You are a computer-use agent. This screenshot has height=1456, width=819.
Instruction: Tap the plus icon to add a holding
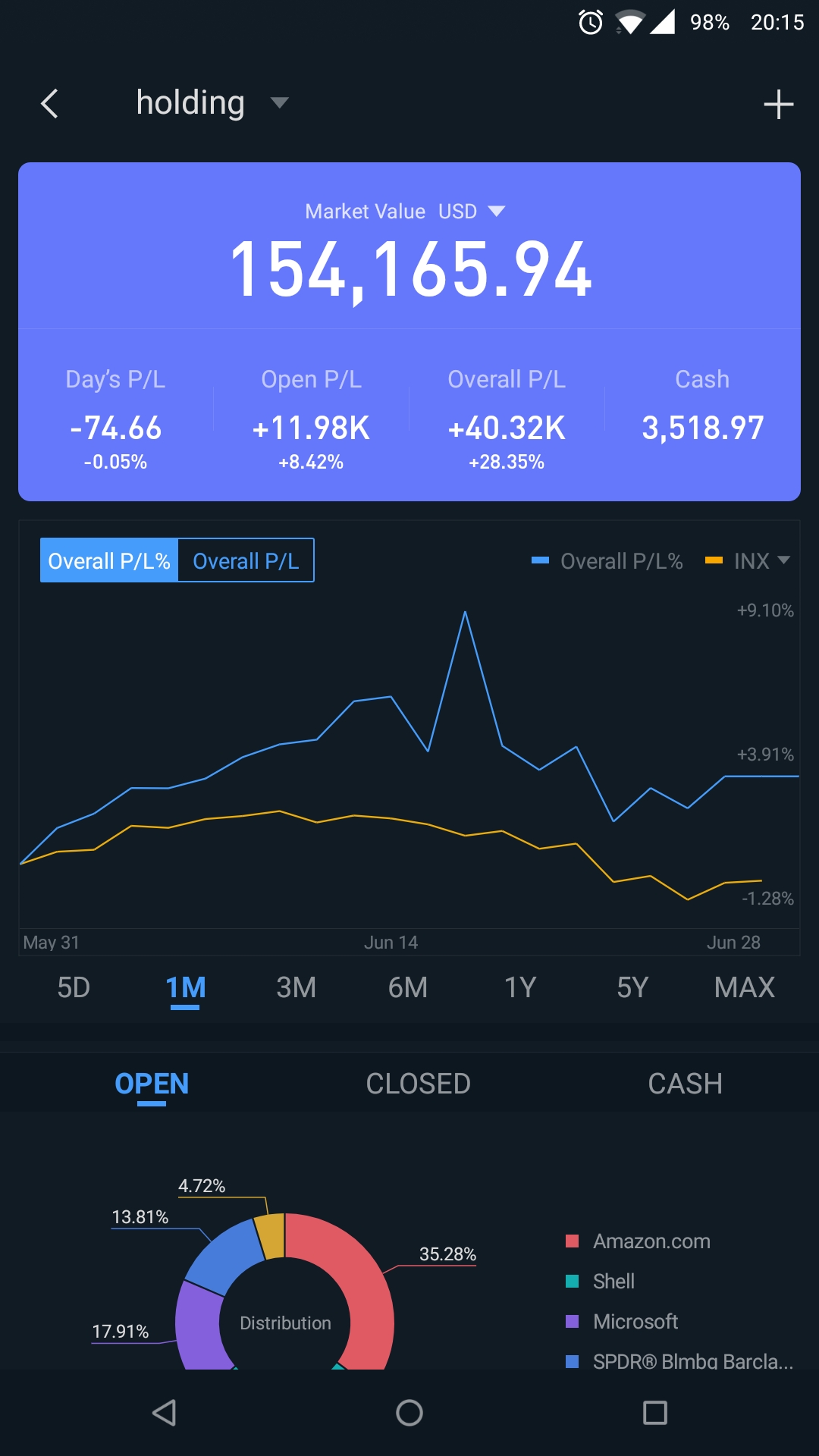pos(778,105)
